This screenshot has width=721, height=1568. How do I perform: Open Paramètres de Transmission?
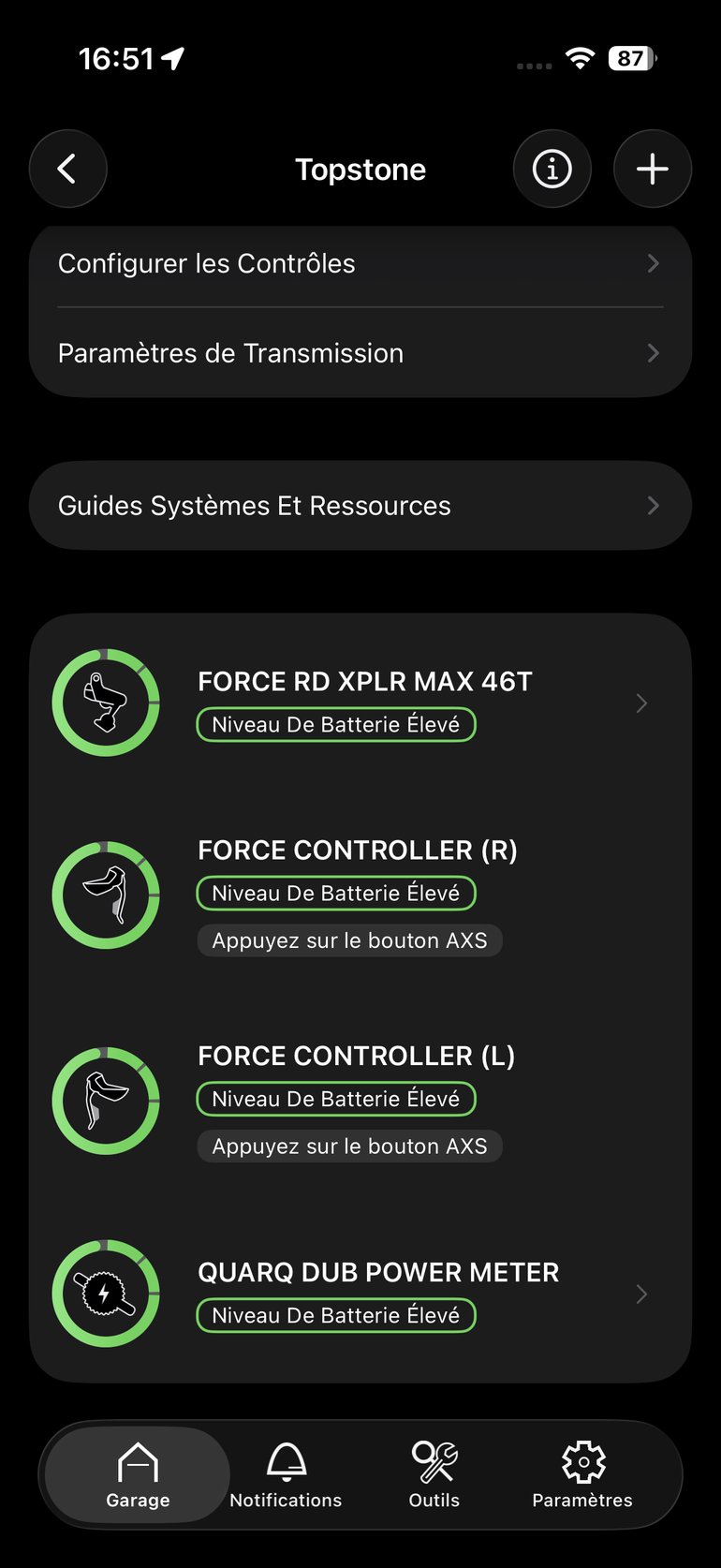coord(360,353)
